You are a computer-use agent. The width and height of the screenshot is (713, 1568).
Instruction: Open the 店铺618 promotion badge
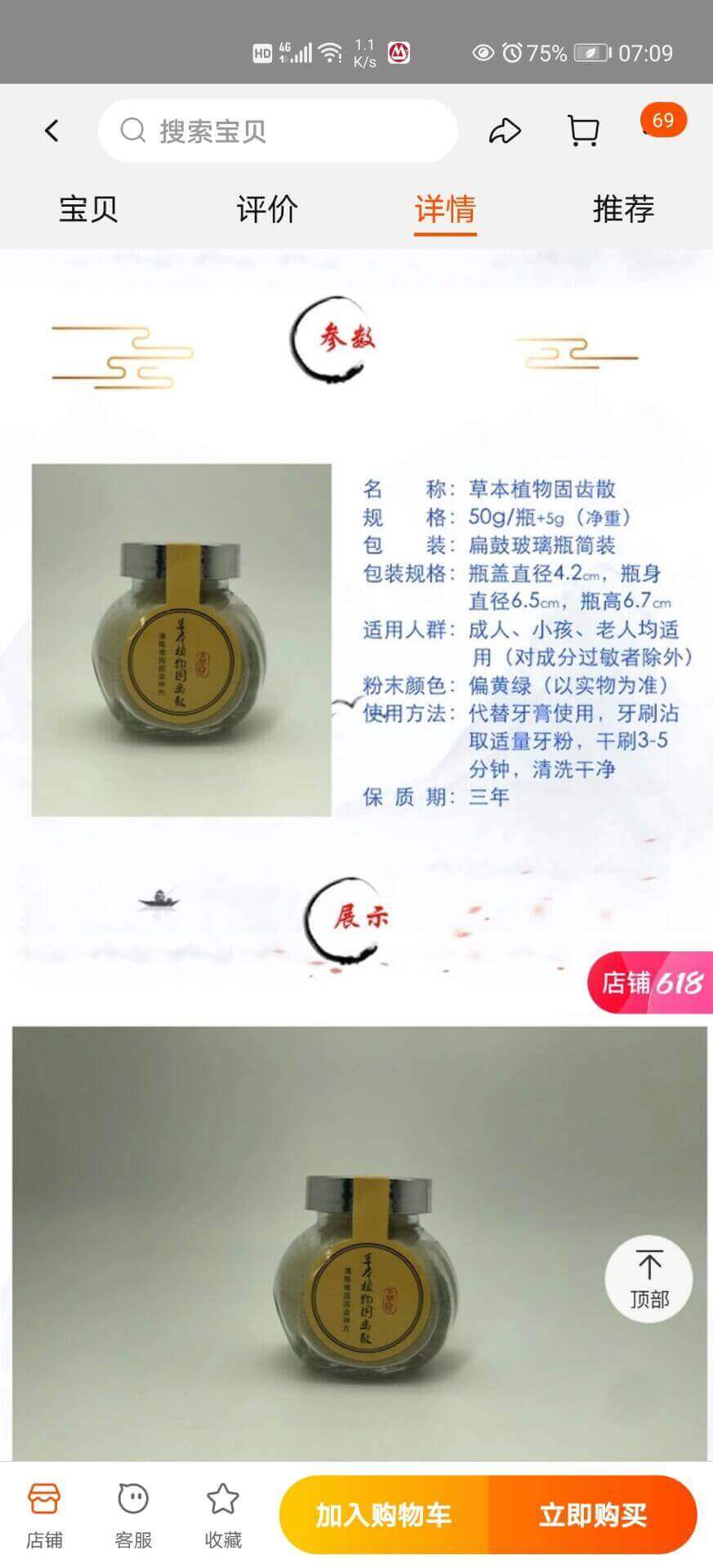(650, 982)
